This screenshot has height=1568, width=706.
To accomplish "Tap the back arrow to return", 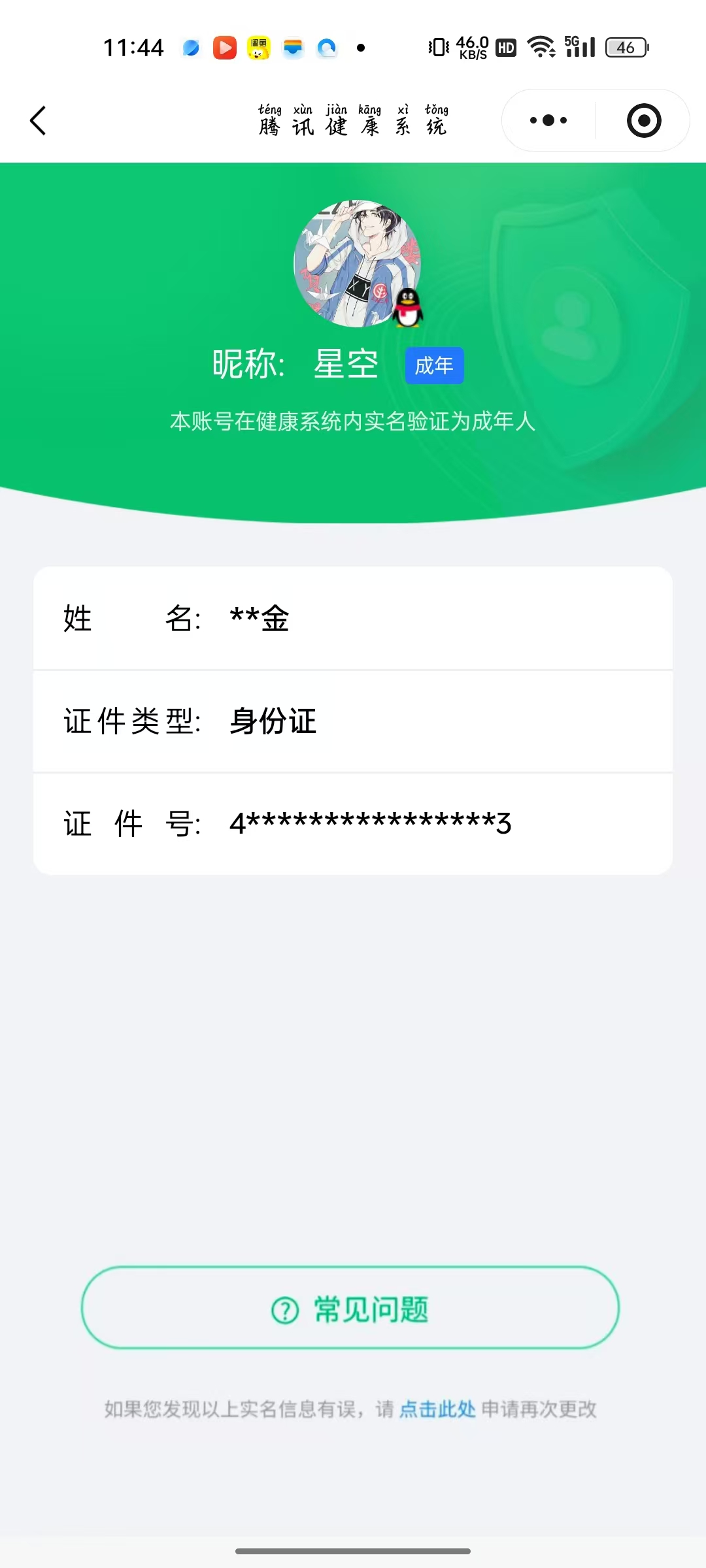I will 37,121.
